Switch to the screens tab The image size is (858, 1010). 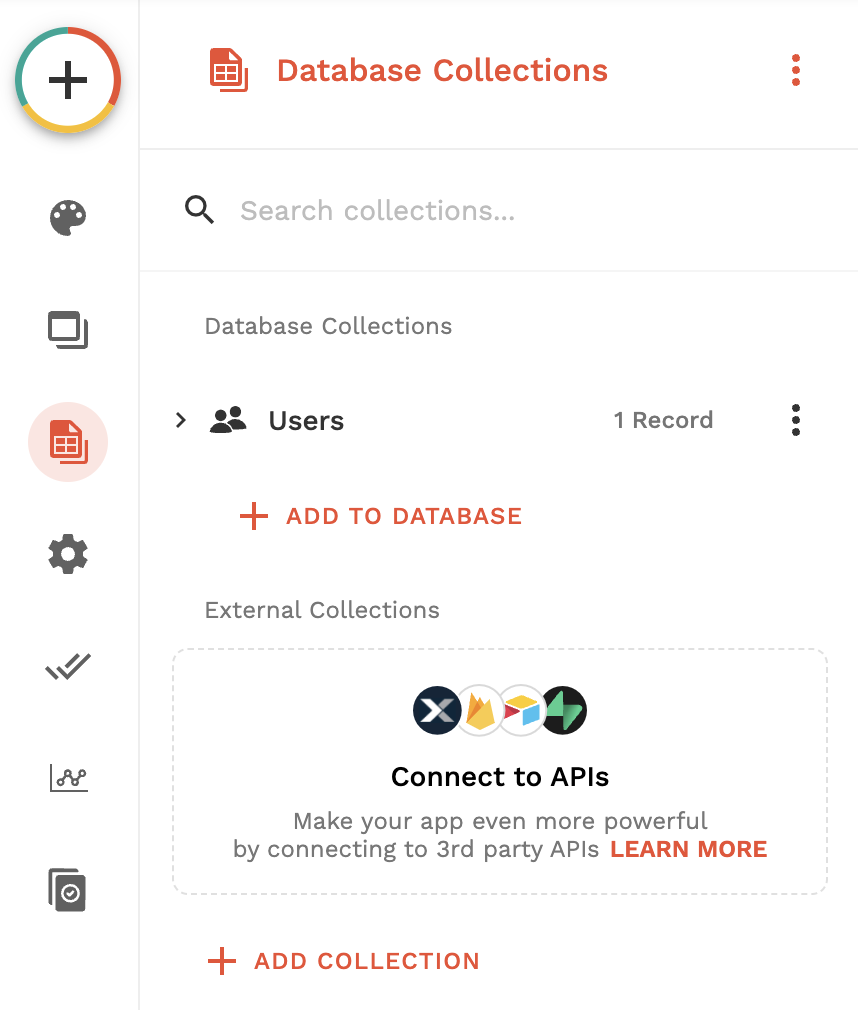pyautogui.click(x=68, y=330)
